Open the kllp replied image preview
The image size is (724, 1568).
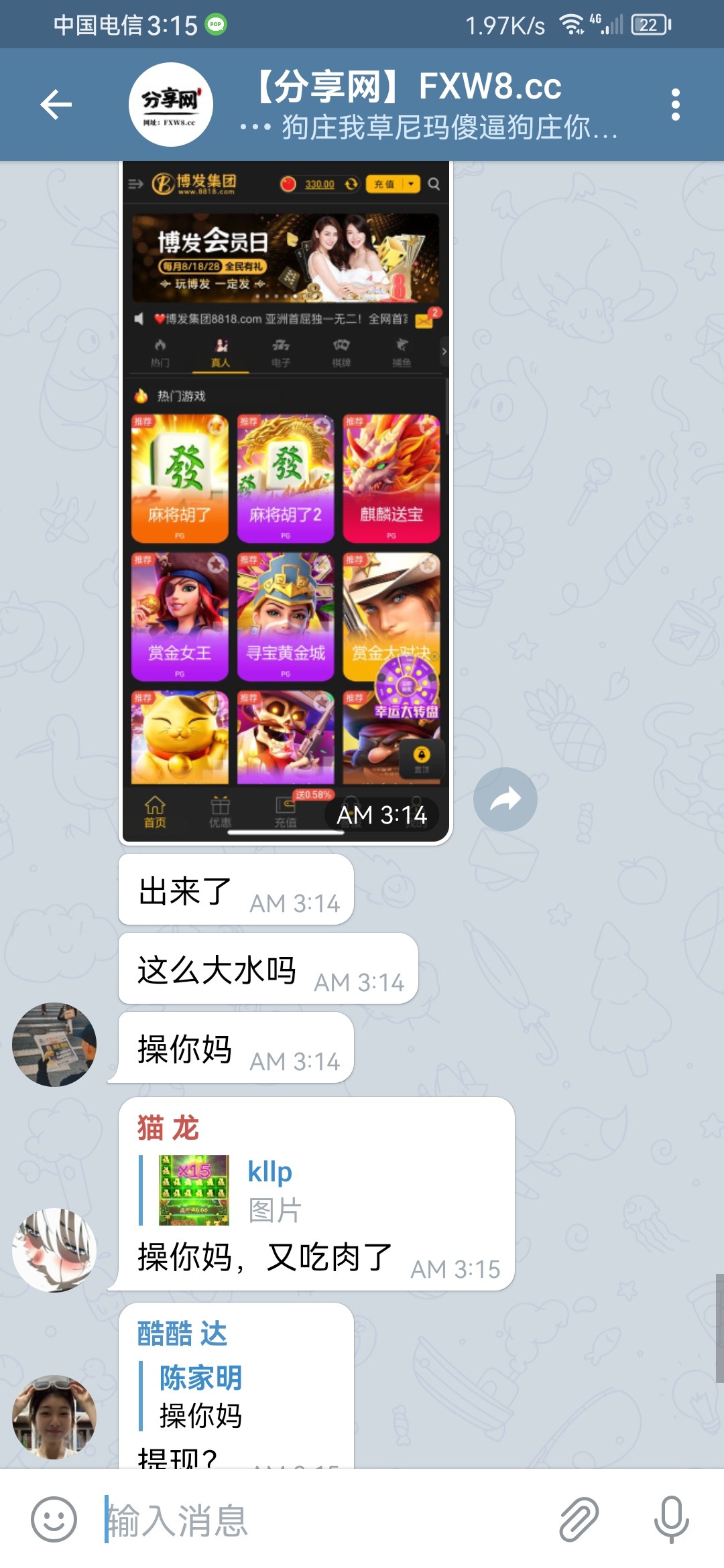[x=194, y=1190]
